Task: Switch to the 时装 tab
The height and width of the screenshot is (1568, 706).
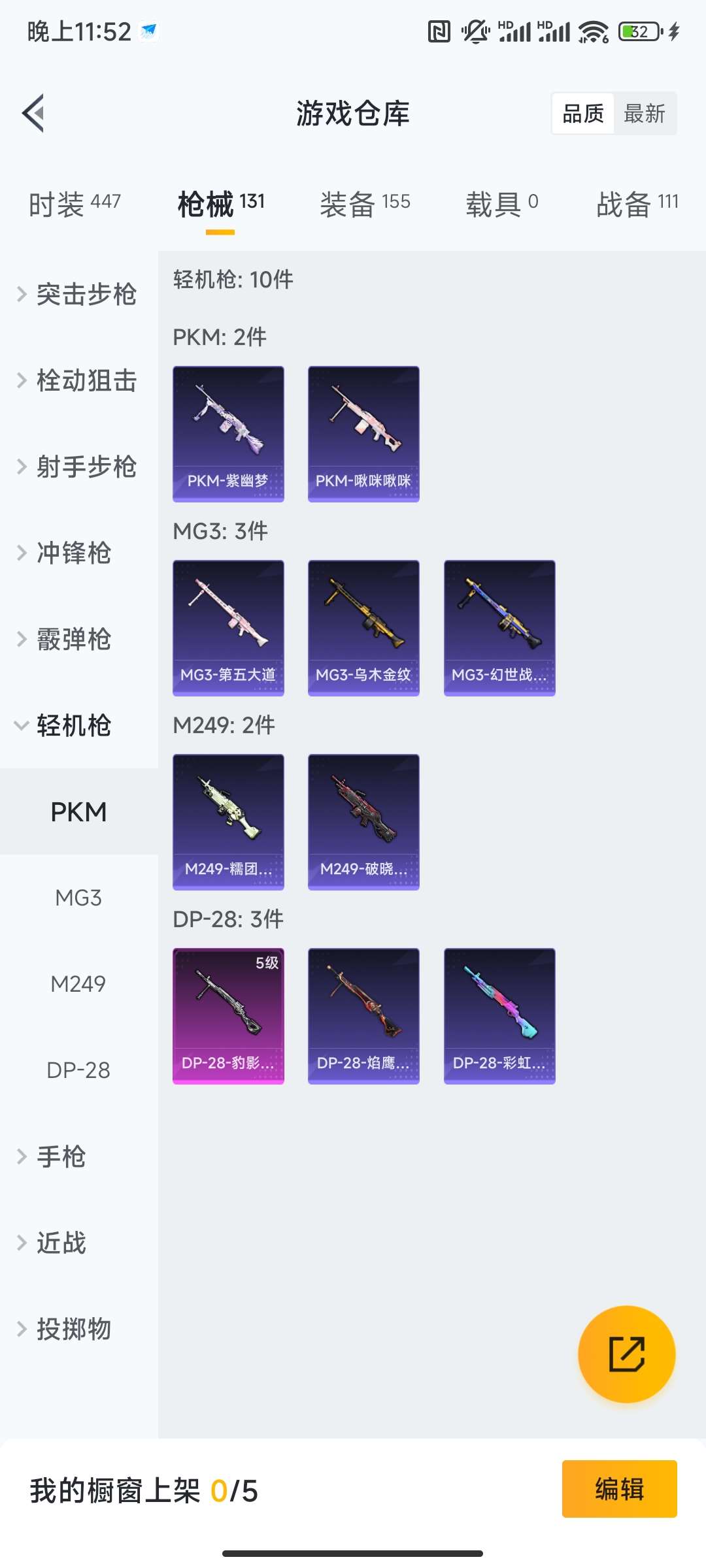Action: pos(75,204)
